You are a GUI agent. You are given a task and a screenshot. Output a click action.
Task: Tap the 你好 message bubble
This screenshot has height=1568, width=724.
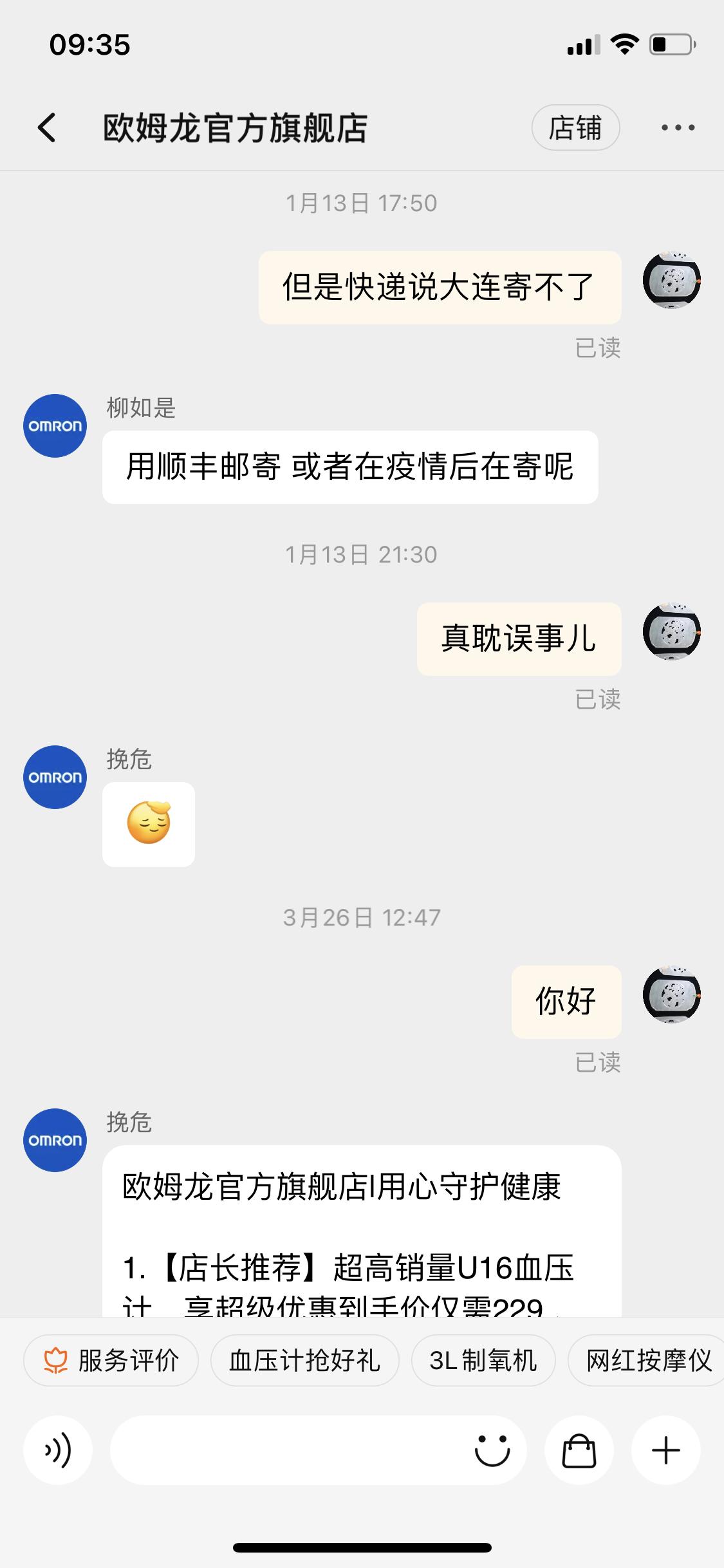pyautogui.click(x=566, y=1002)
